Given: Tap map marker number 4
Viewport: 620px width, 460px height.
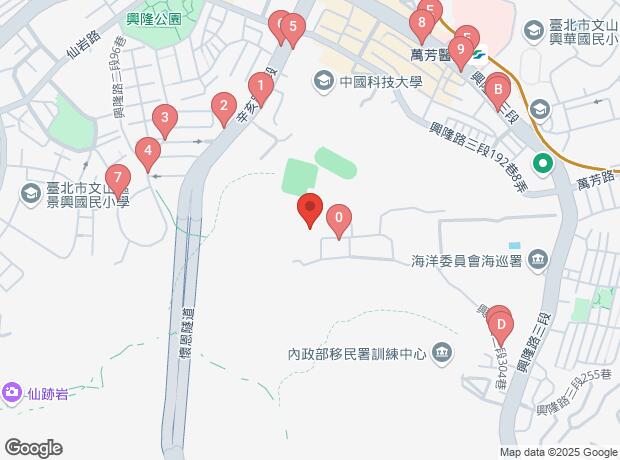Looking at the screenshot, I should [148, 153].
